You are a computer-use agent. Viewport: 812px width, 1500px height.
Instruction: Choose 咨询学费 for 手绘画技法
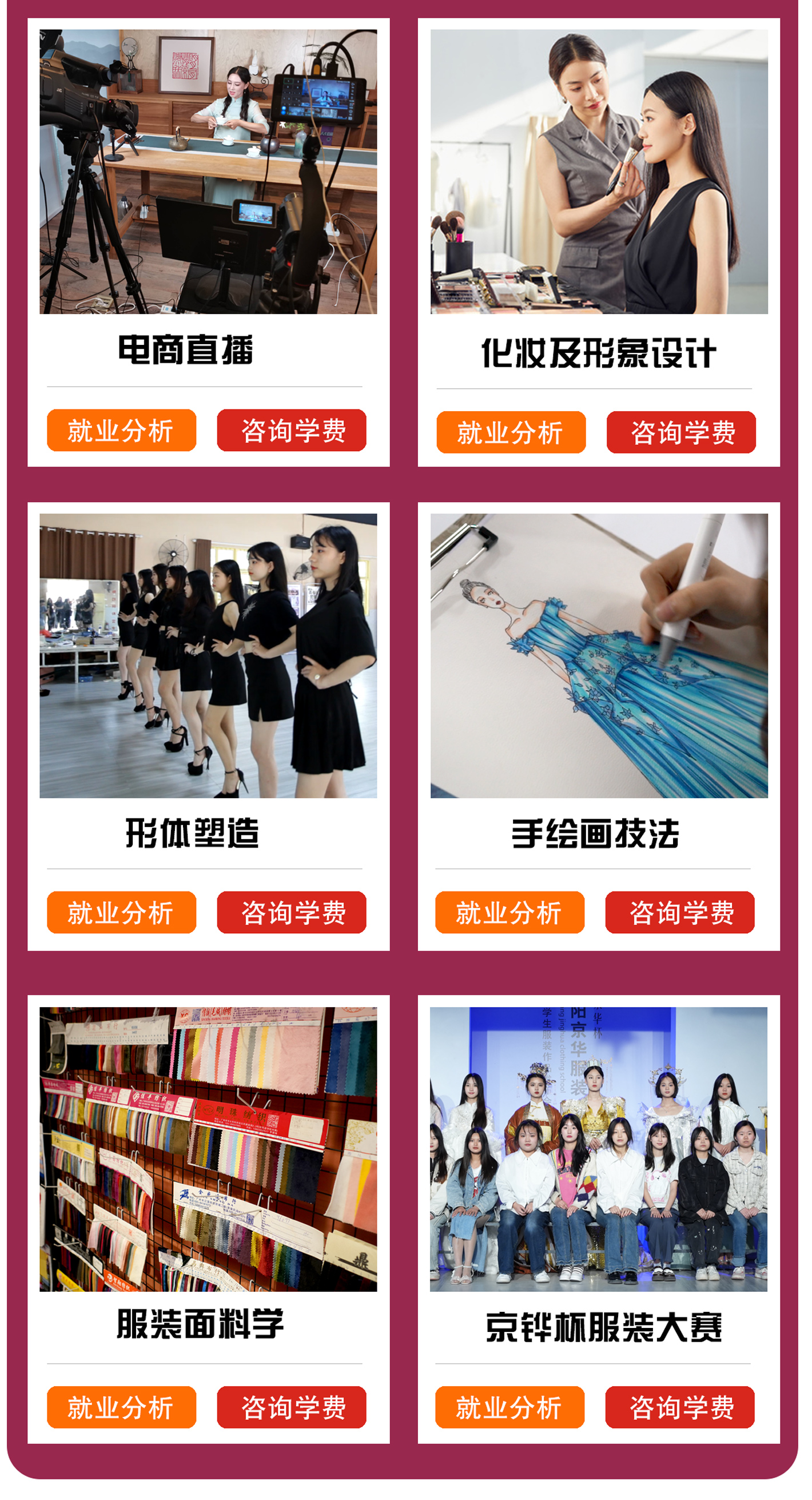(x=680, y=912)
